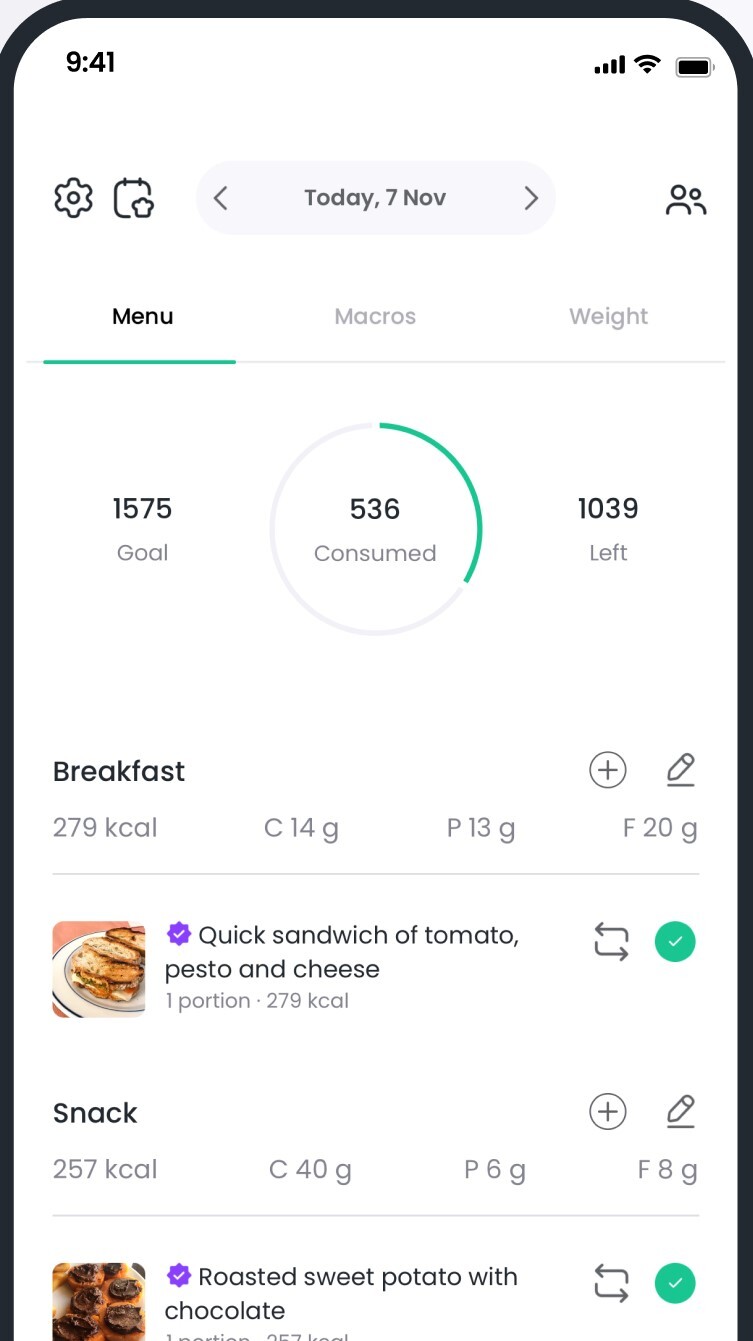Image resolution: width=753 pixels, height=1341 pixels.
Task: Uncheck the quick sandwich as eaten
Action: (x=675, y=942)
